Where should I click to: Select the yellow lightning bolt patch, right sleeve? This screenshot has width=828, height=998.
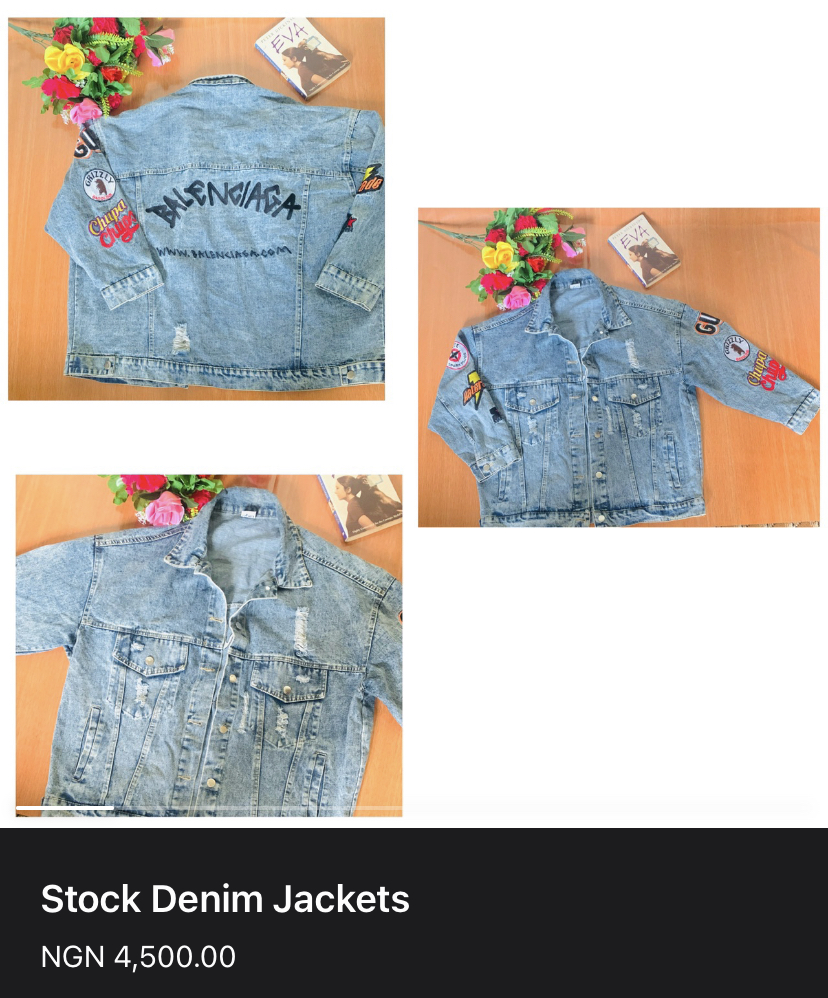point(370,175)
